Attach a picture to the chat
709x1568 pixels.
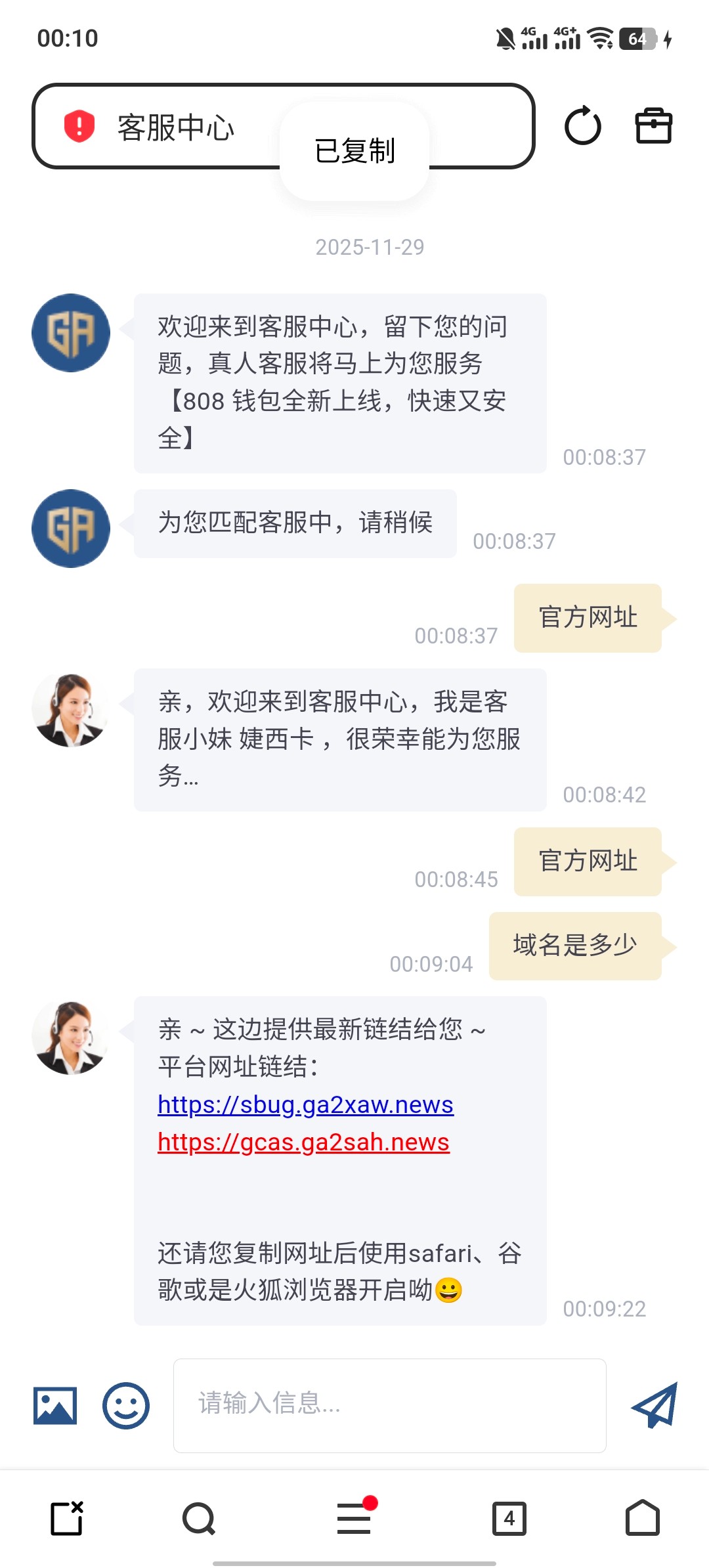tap(55, 1406)
